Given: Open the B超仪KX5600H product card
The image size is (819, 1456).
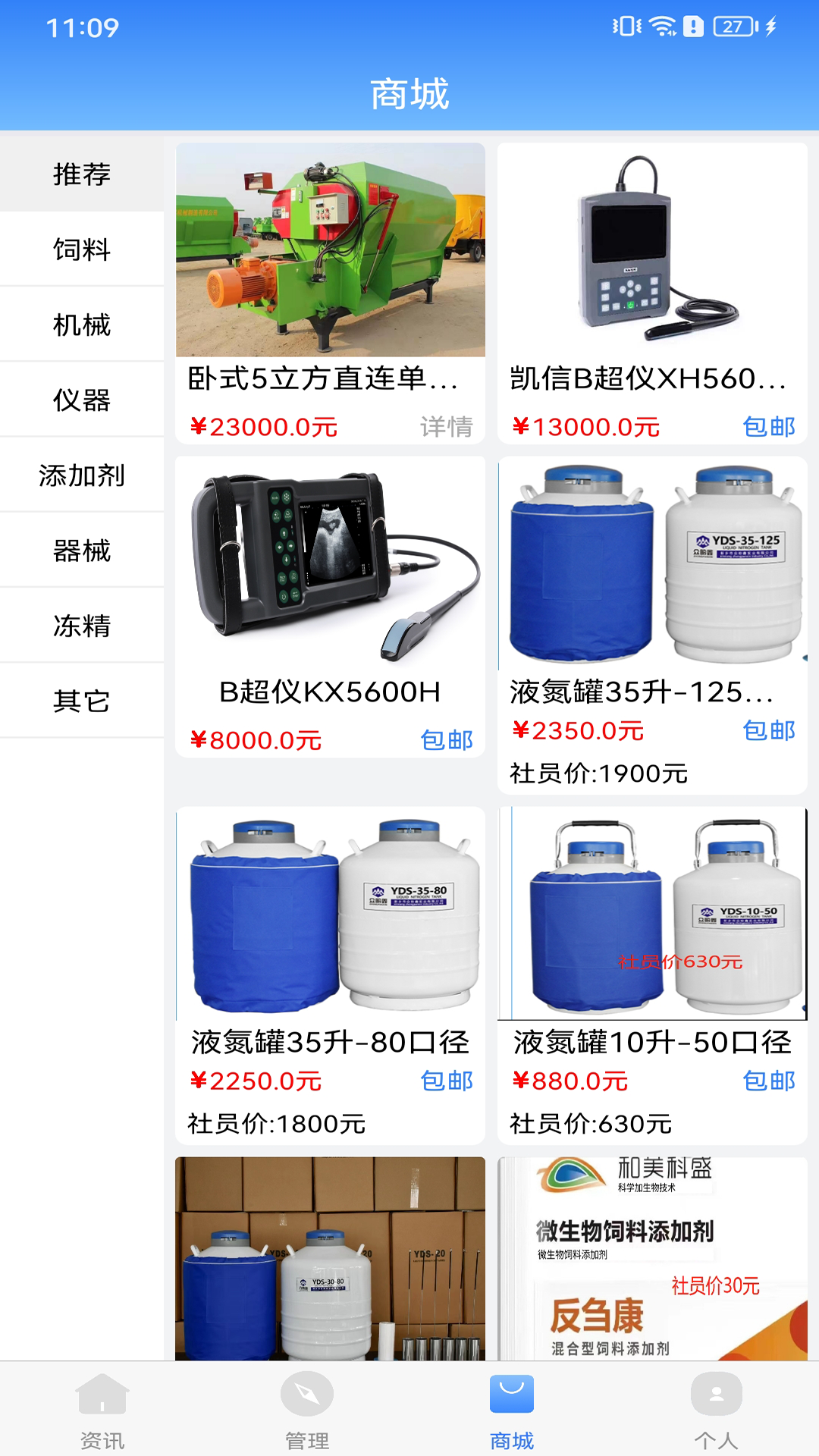Looking at the screenshot, I should [330, 605].
